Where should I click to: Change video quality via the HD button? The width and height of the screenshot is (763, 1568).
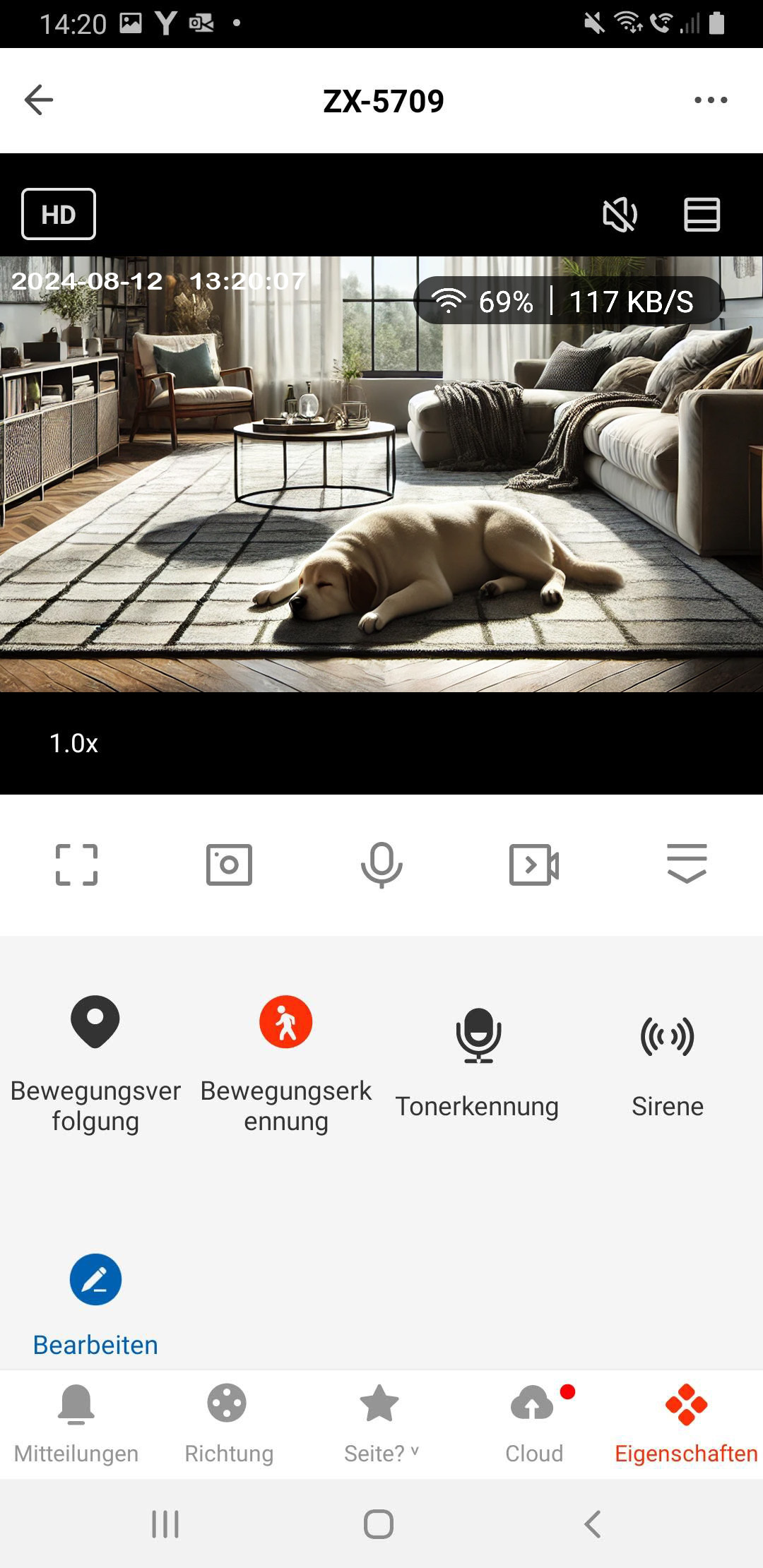click(x=59, y=214)
